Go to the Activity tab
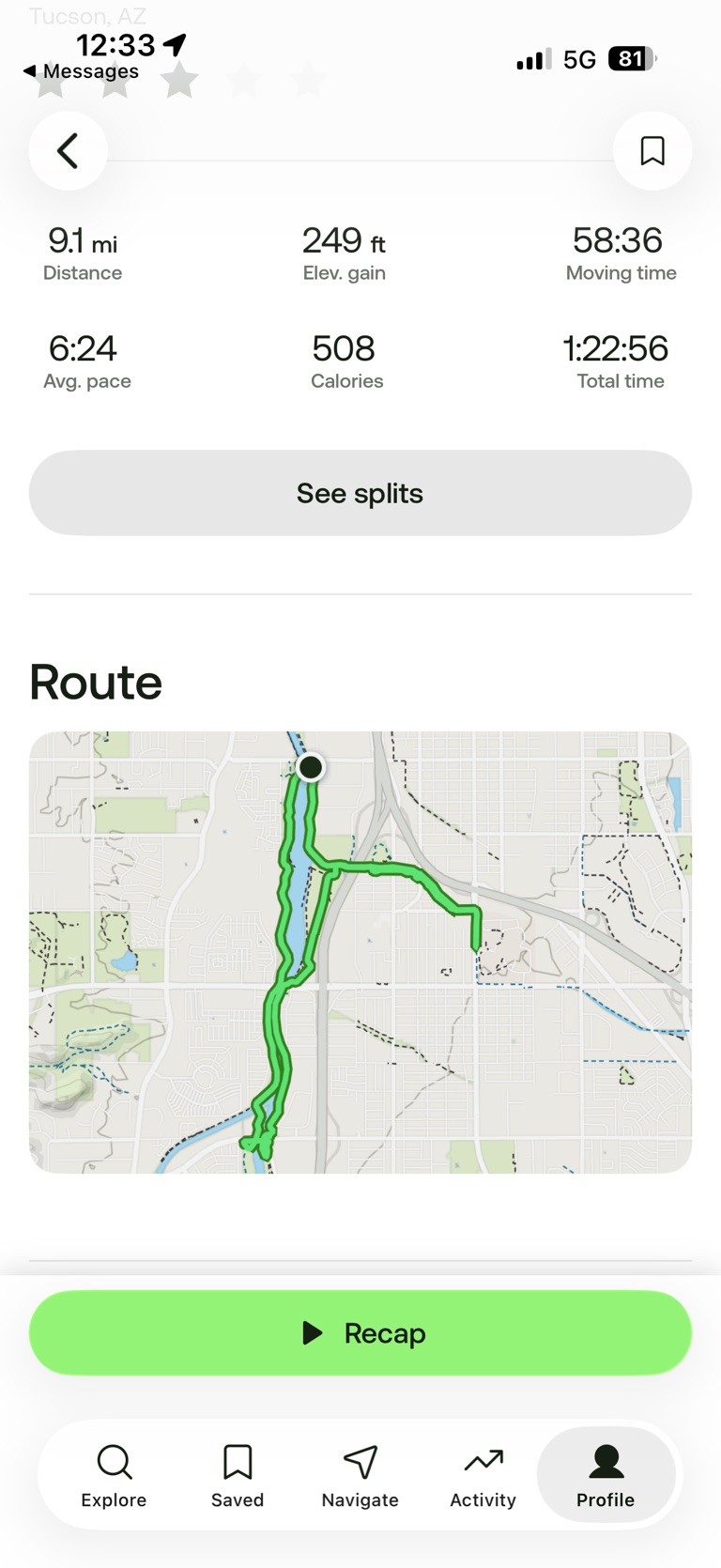The image size is (721, 1568). coord(483,1476)
